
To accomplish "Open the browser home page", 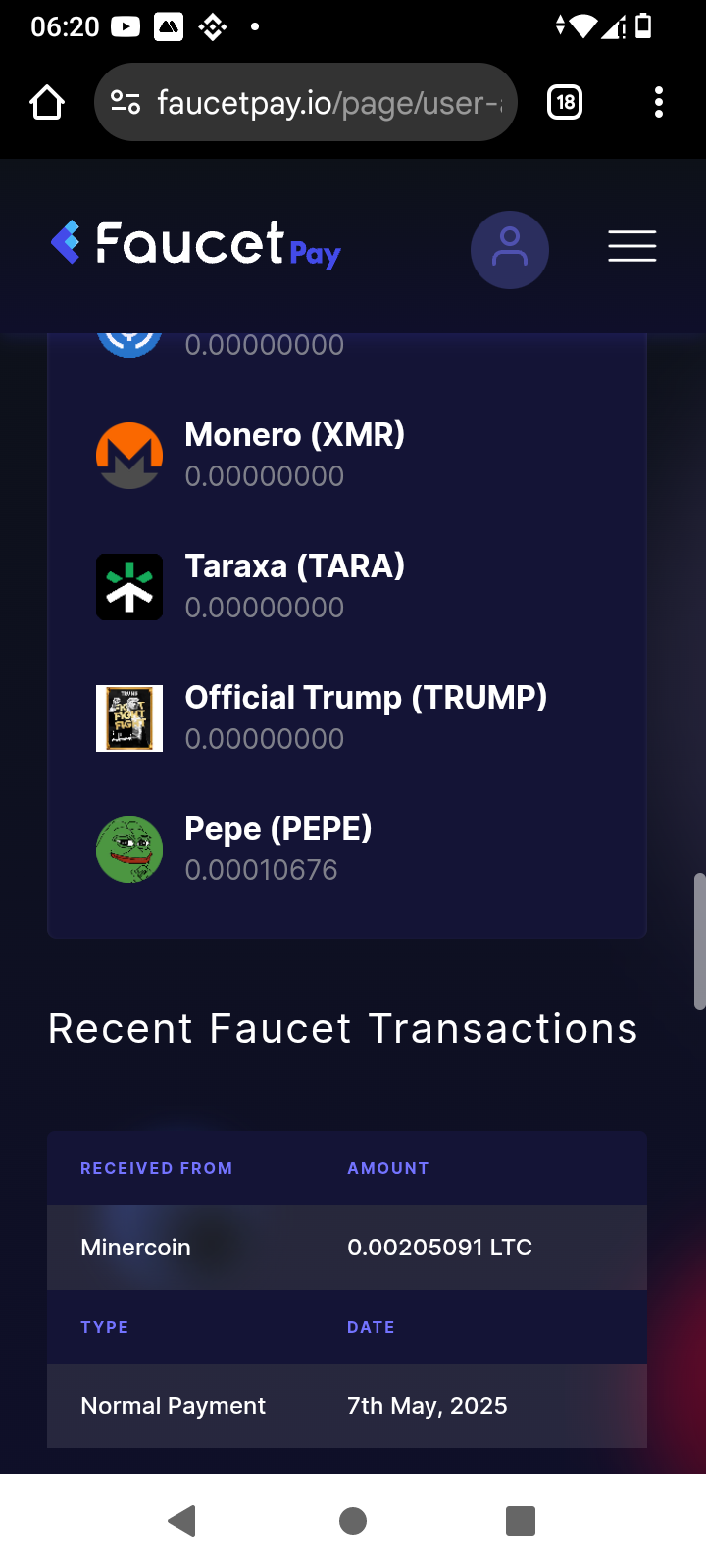I will pos(47,102).
